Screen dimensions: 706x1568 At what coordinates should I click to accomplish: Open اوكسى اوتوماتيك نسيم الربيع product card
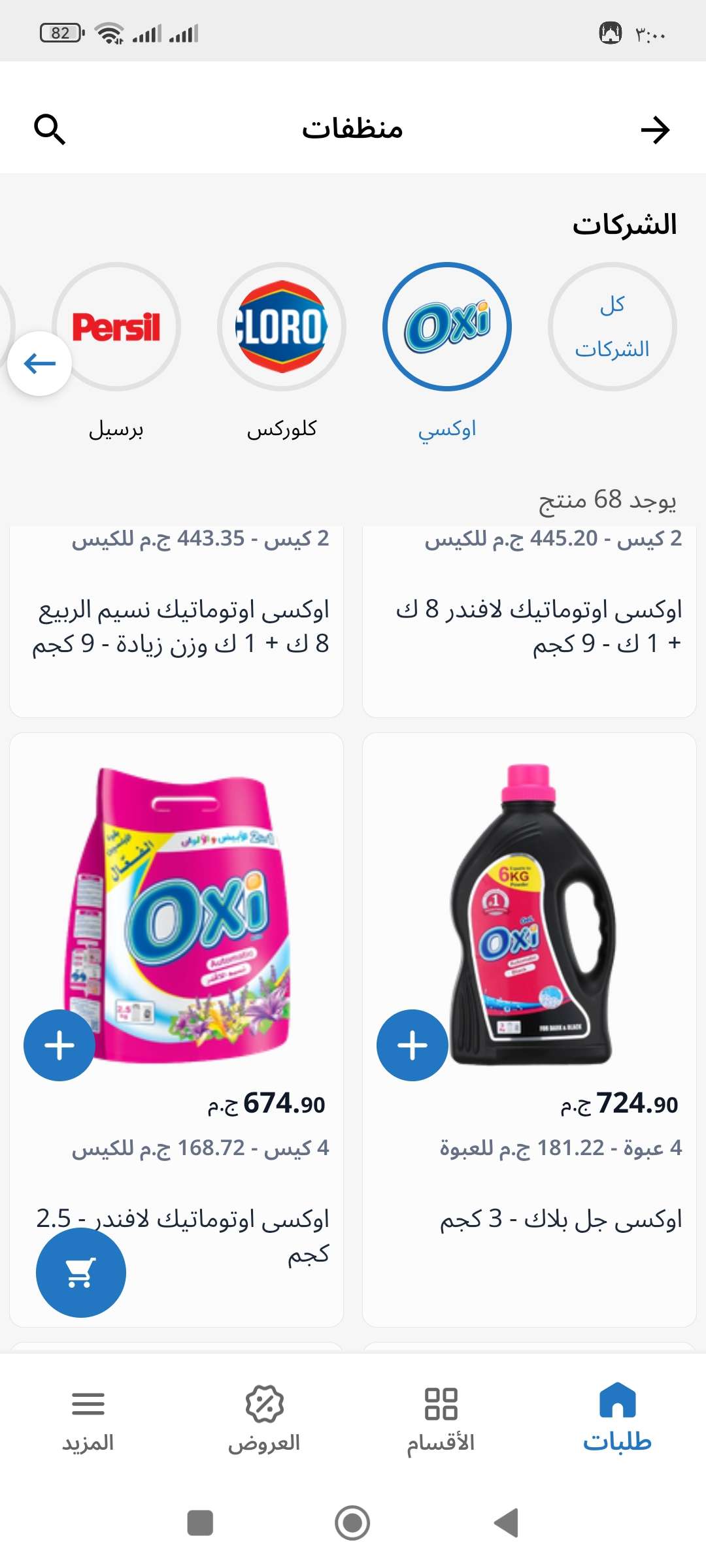(x=176, y=626)
